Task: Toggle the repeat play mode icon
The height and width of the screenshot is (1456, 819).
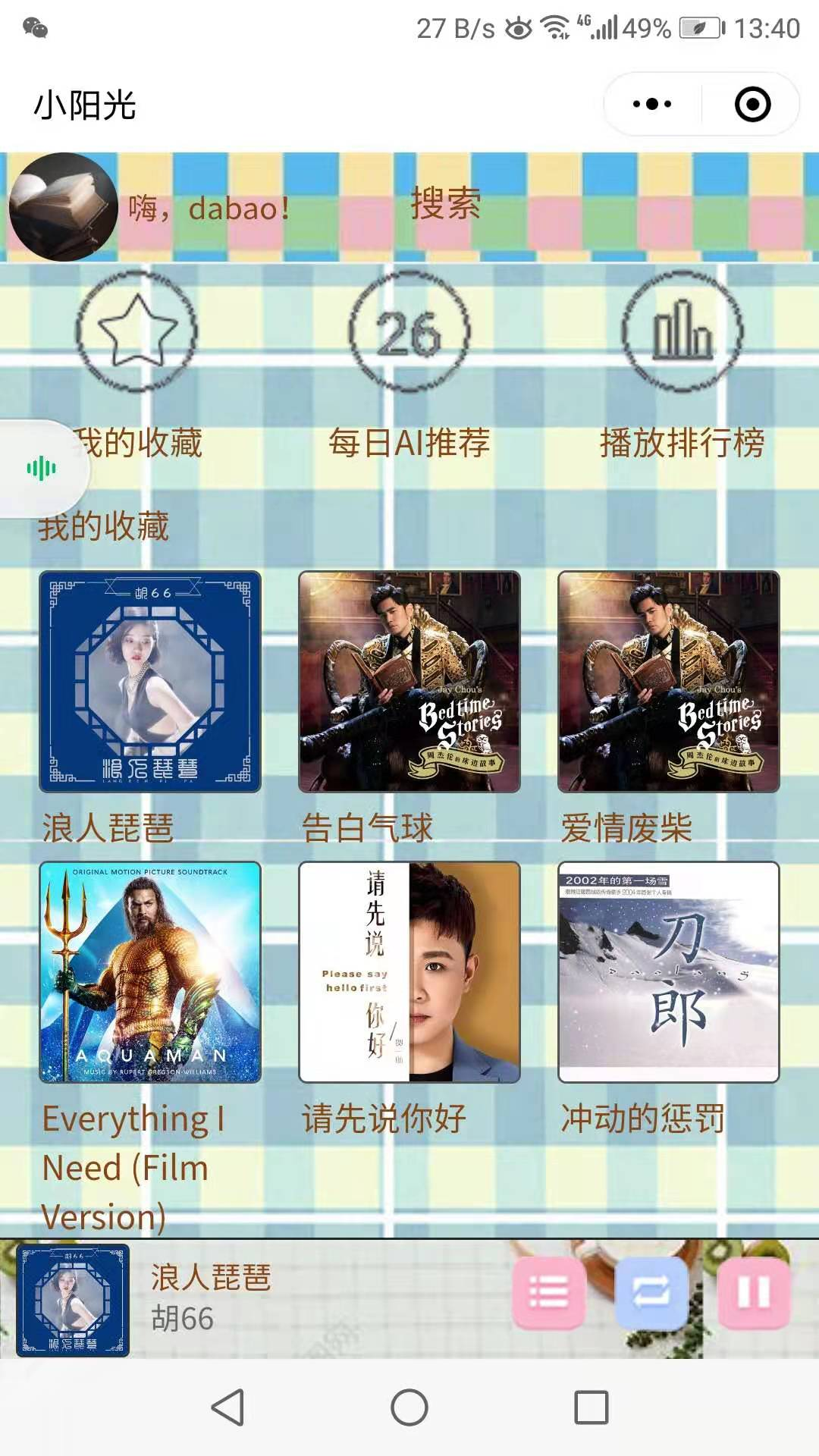Action: coord(651,1294)
